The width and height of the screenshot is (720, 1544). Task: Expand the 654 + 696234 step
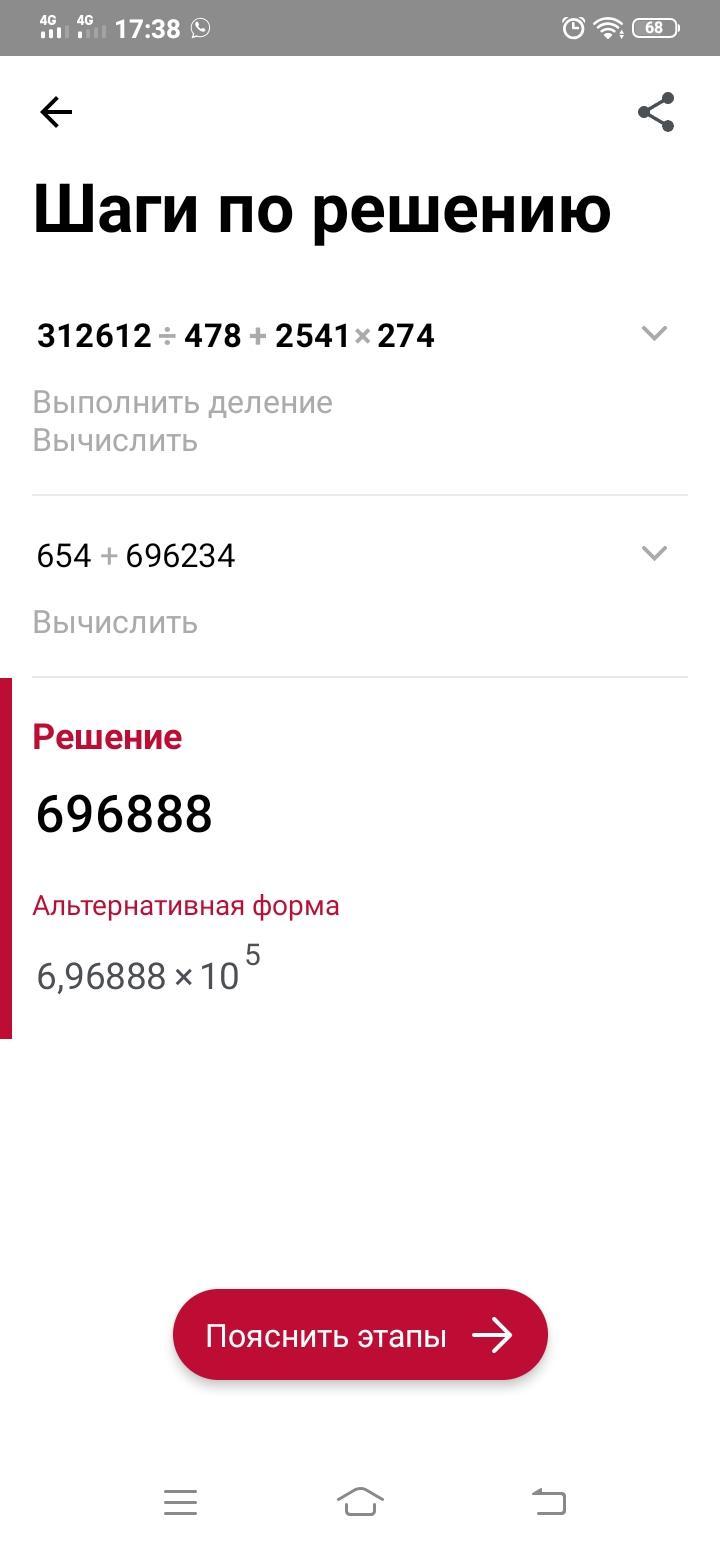click(654, 553)
